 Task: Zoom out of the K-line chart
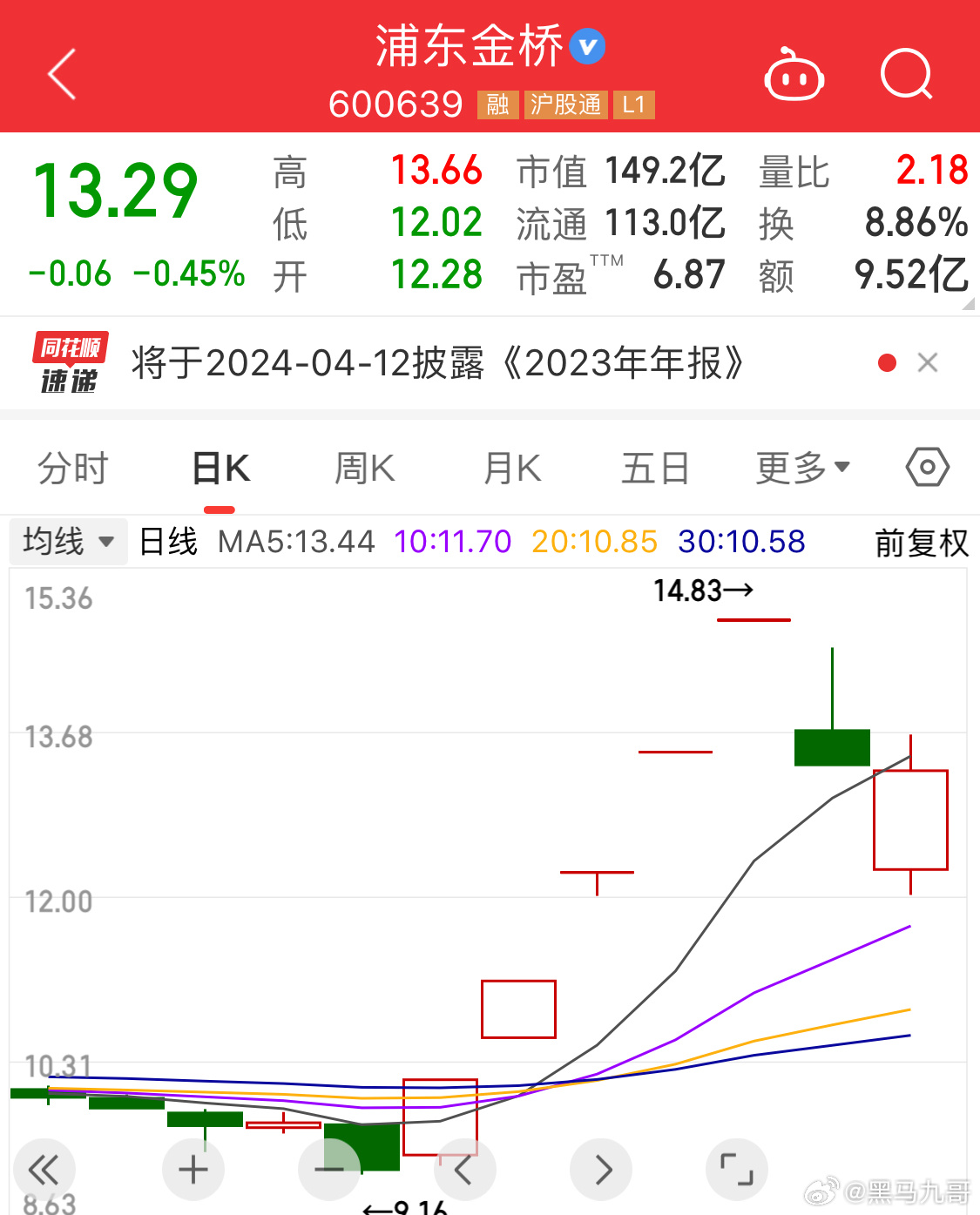[328, 1170]
